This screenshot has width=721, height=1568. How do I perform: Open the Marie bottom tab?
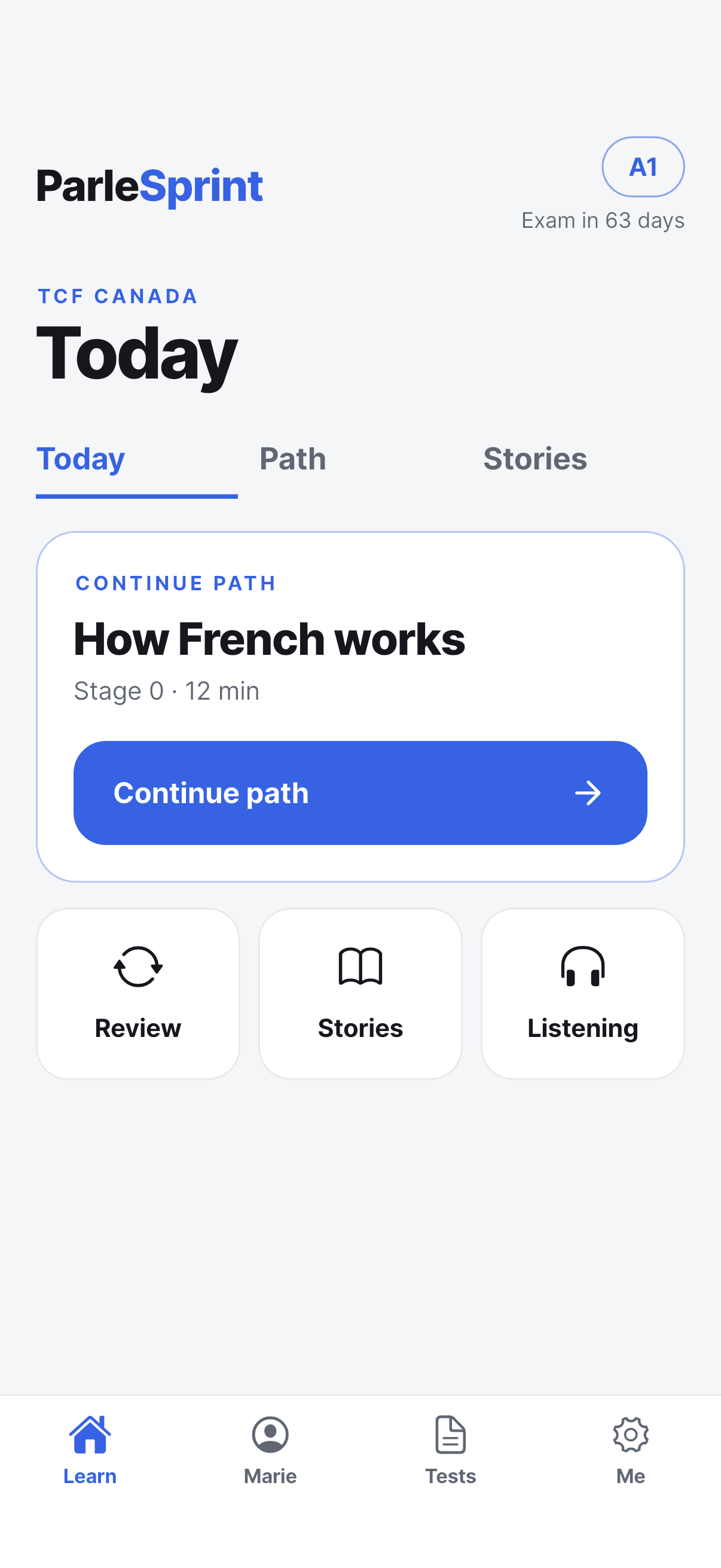click(x=270, y=1451)
